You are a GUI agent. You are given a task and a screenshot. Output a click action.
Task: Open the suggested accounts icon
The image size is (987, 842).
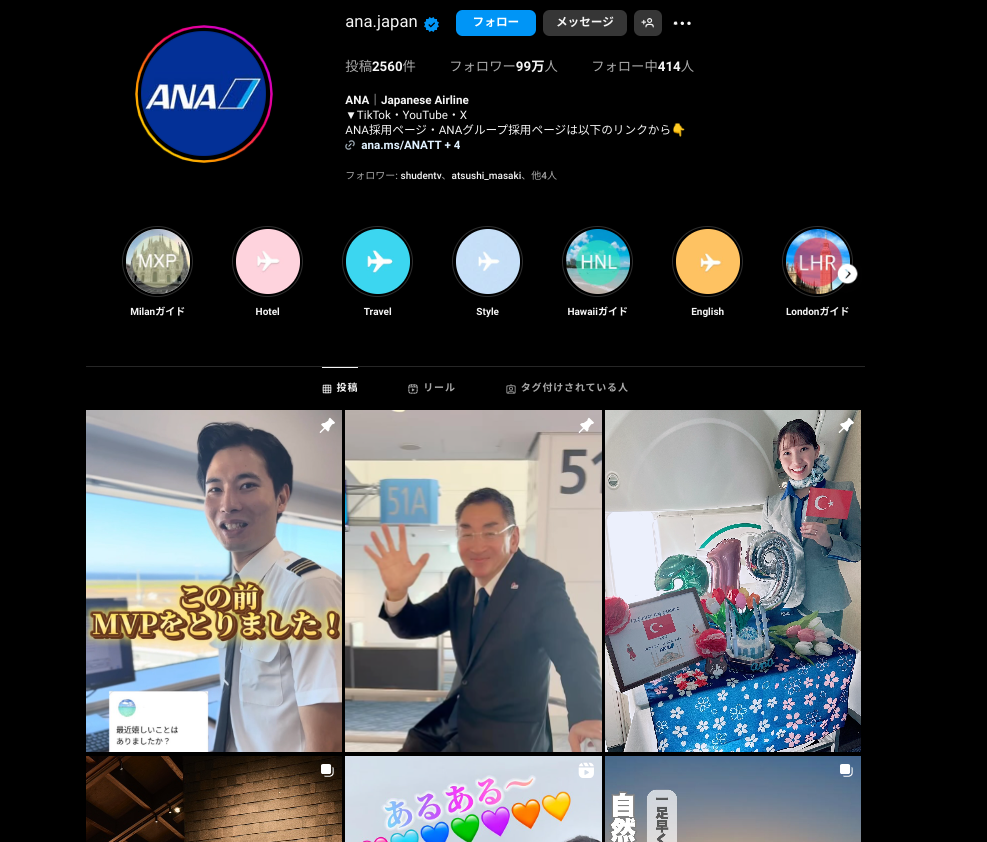click(x=648, y=23)
